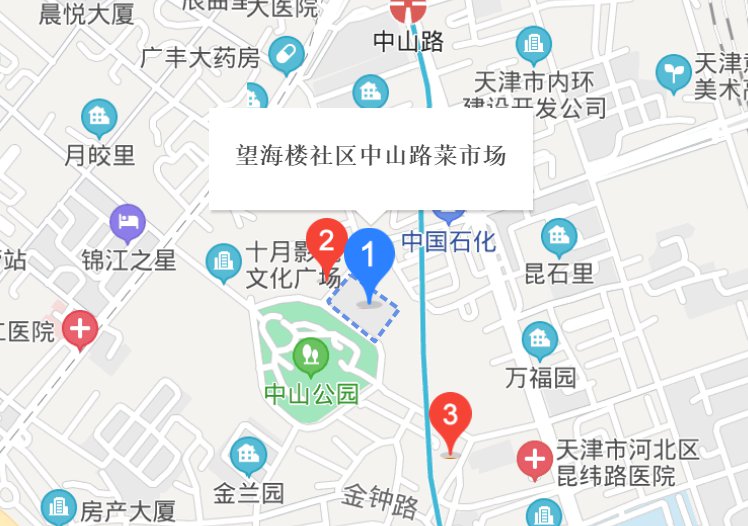Viewport: 748px width, 526px height.
Task: Select the red marker numbered 2
Action: coord(325,243)
